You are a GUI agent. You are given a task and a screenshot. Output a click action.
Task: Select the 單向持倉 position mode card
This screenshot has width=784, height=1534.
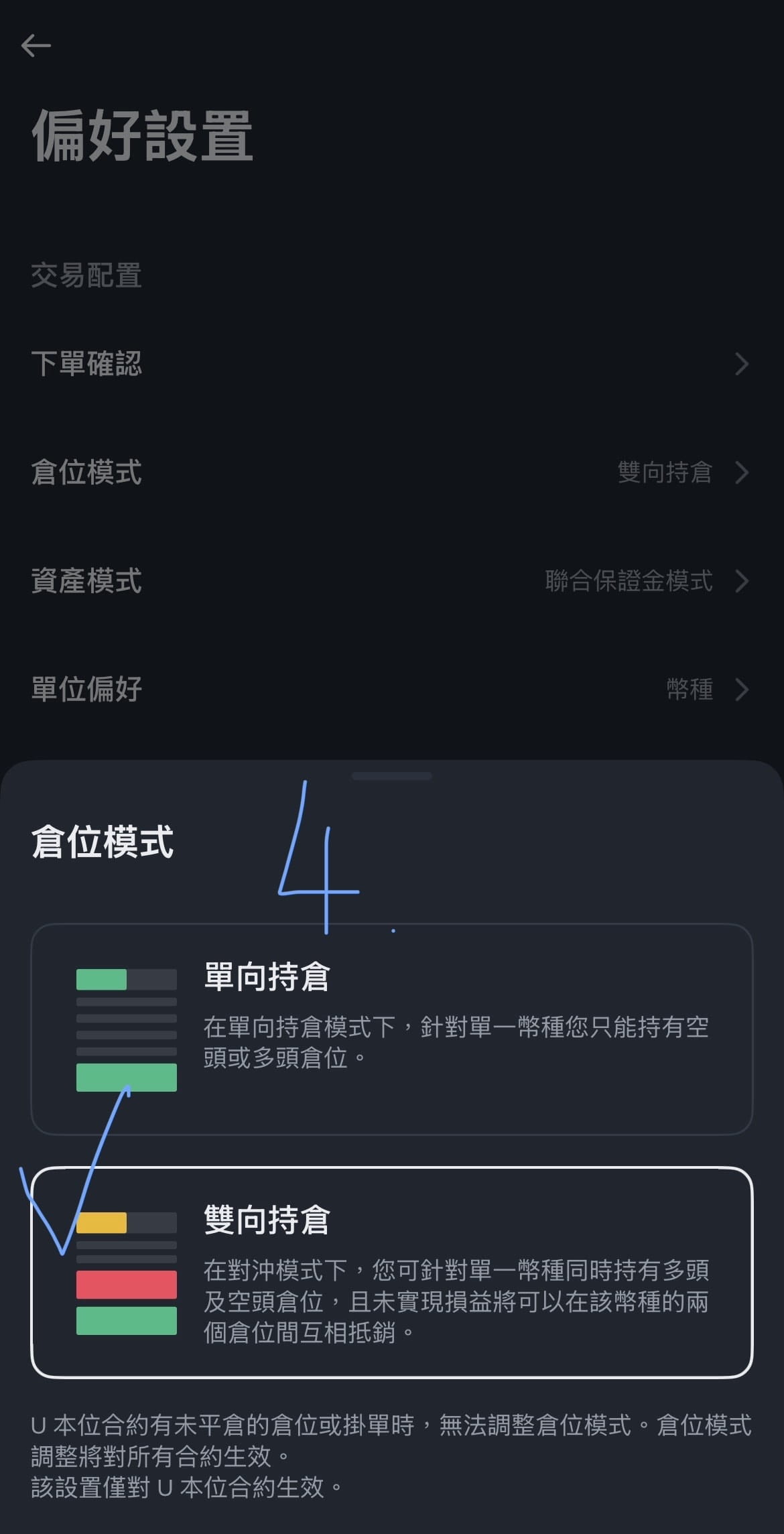coord(391,1029)
